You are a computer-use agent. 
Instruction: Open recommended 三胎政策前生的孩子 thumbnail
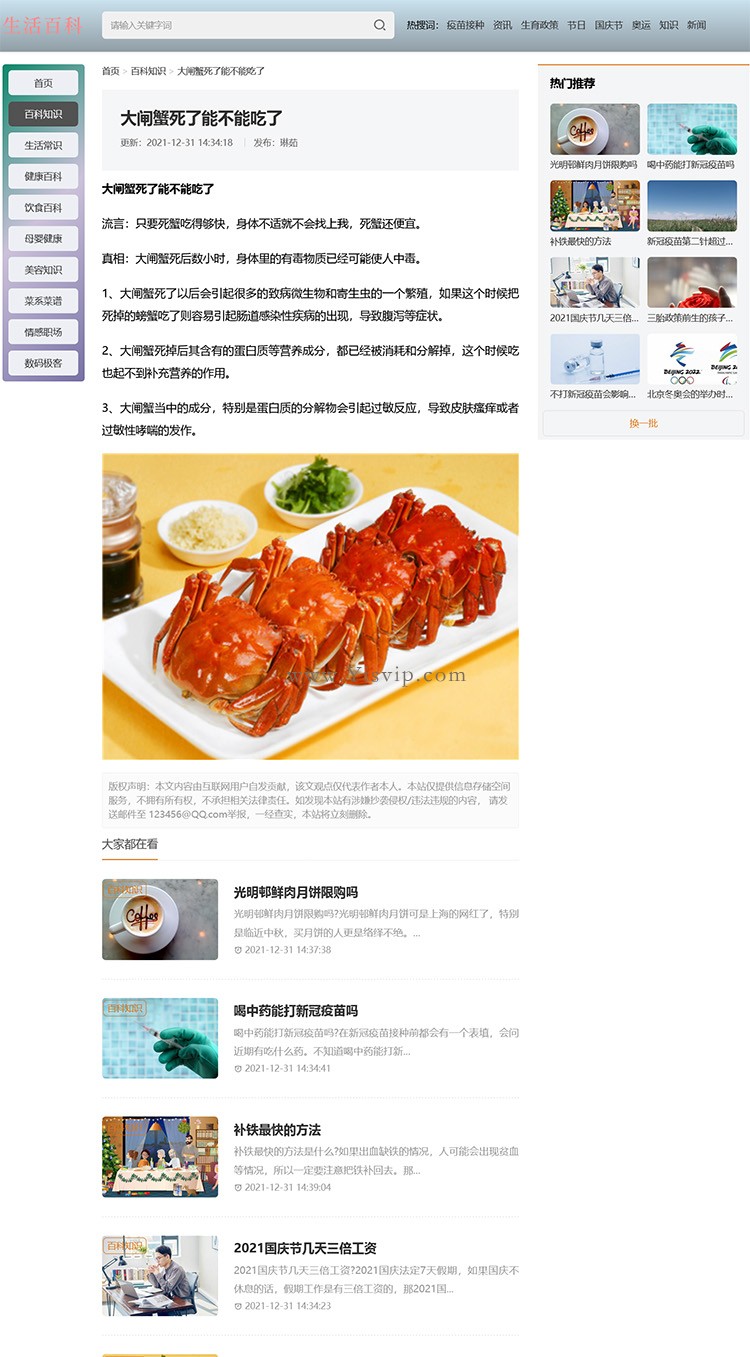(x=691, y=283)
